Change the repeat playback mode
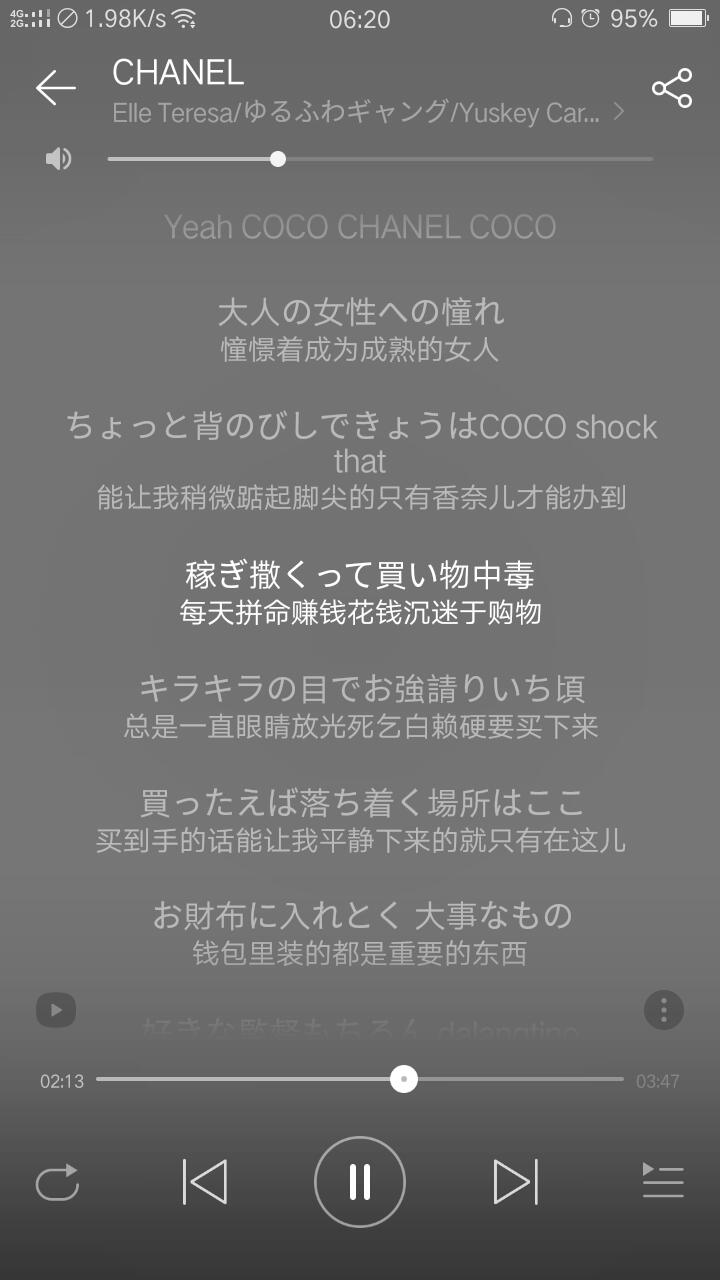This screenshot has height=1280, width=720. (57, 1182)
